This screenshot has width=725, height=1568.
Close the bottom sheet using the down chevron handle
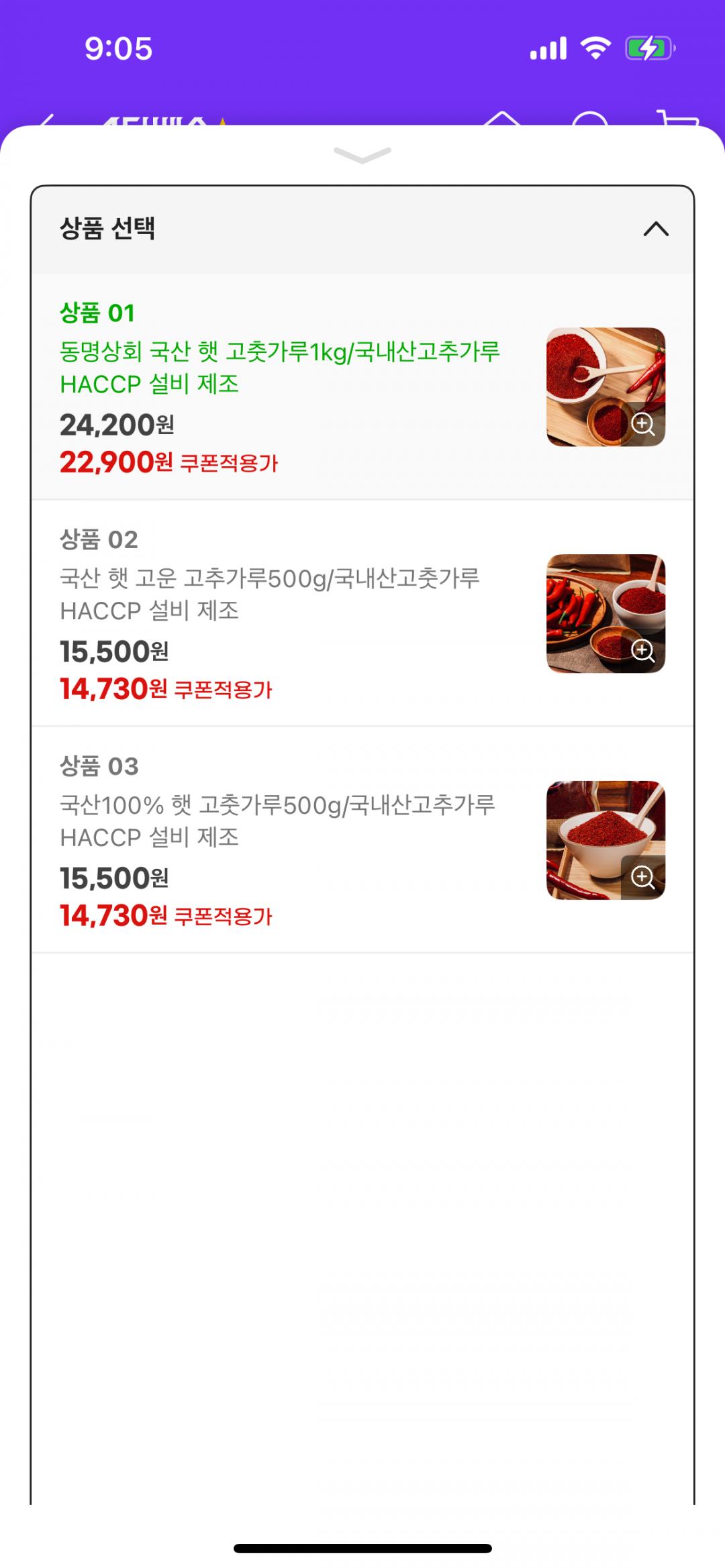pyautogui.click(x=362, y=155)
